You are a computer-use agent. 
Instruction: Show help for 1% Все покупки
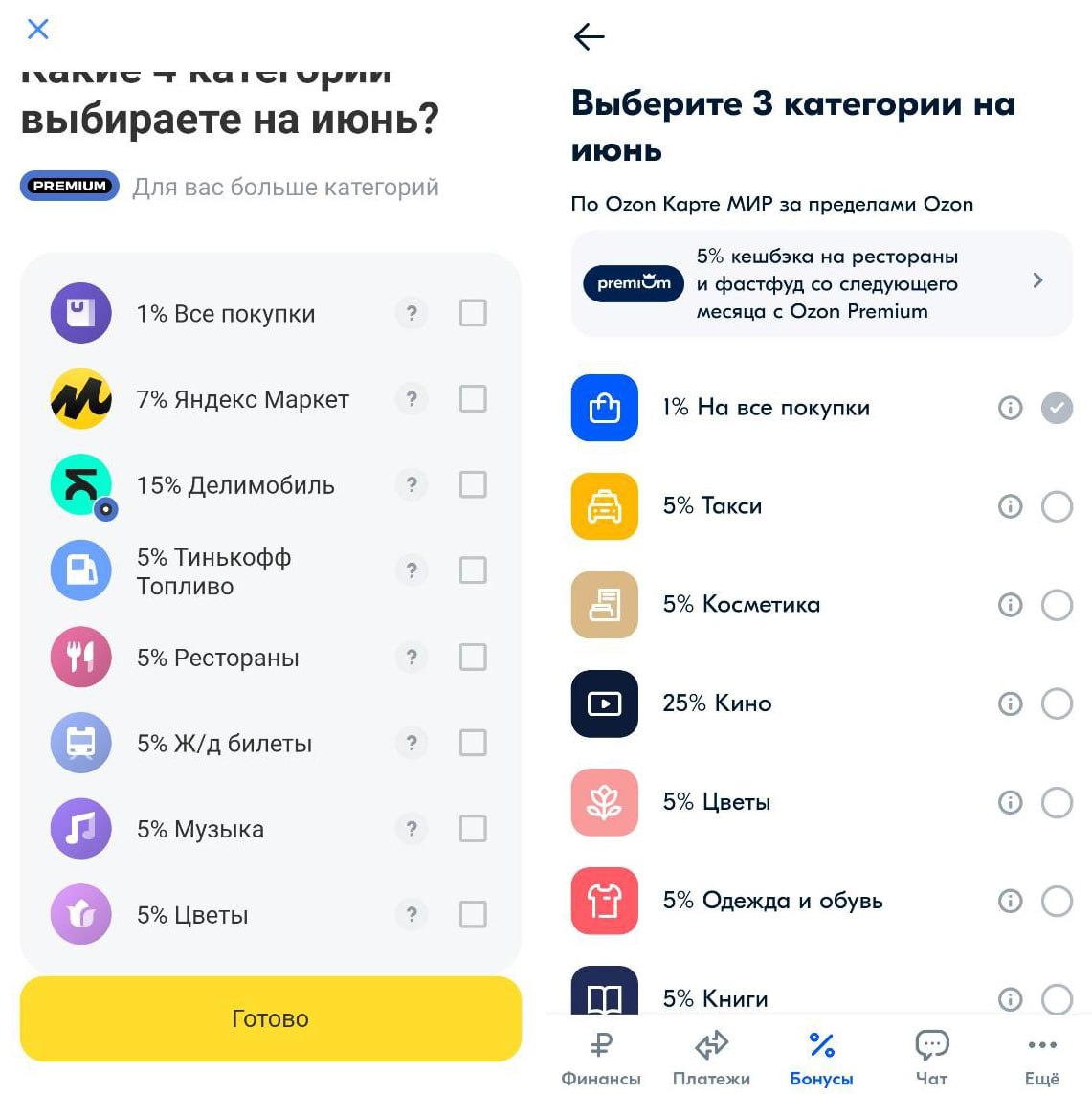412,313
